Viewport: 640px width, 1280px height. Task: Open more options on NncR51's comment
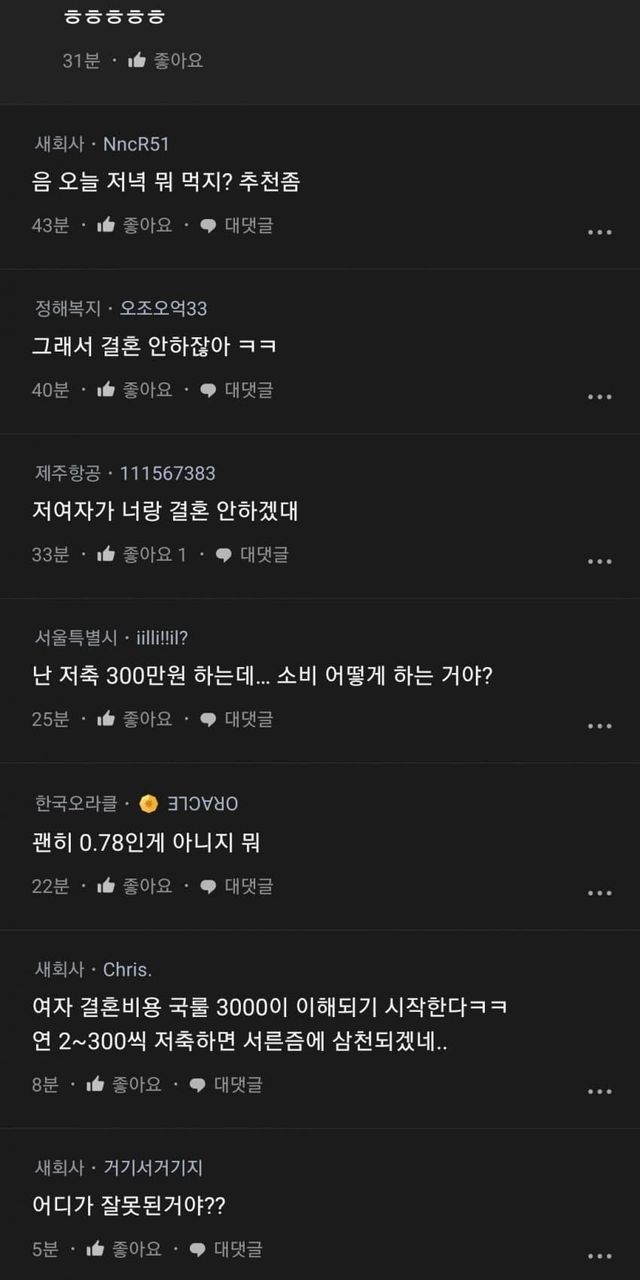[599, 232]
